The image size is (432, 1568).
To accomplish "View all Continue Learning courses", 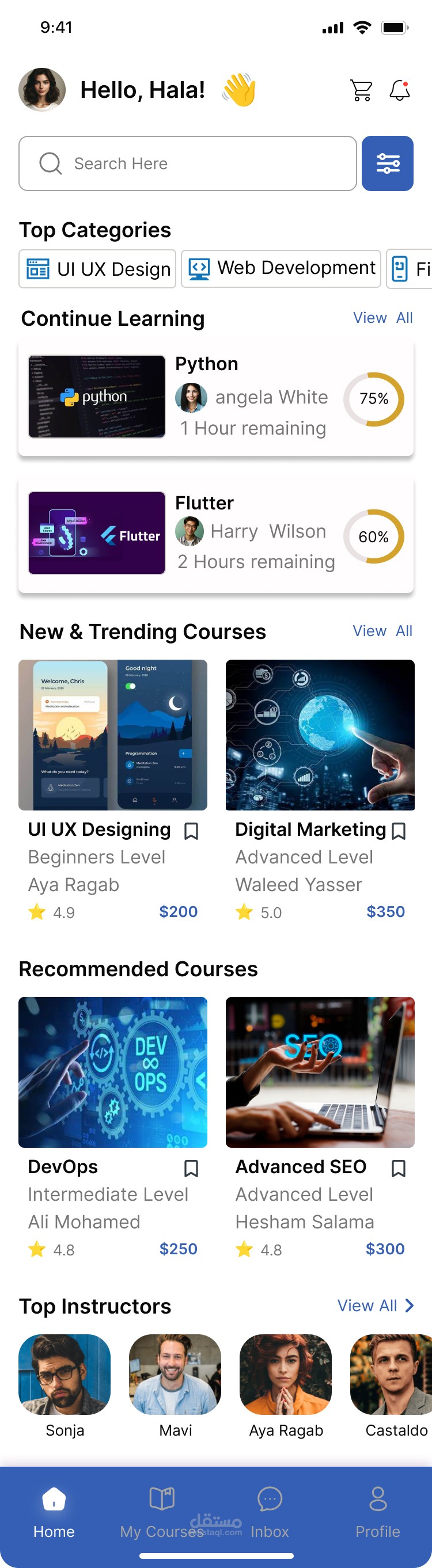I will 382,318.
